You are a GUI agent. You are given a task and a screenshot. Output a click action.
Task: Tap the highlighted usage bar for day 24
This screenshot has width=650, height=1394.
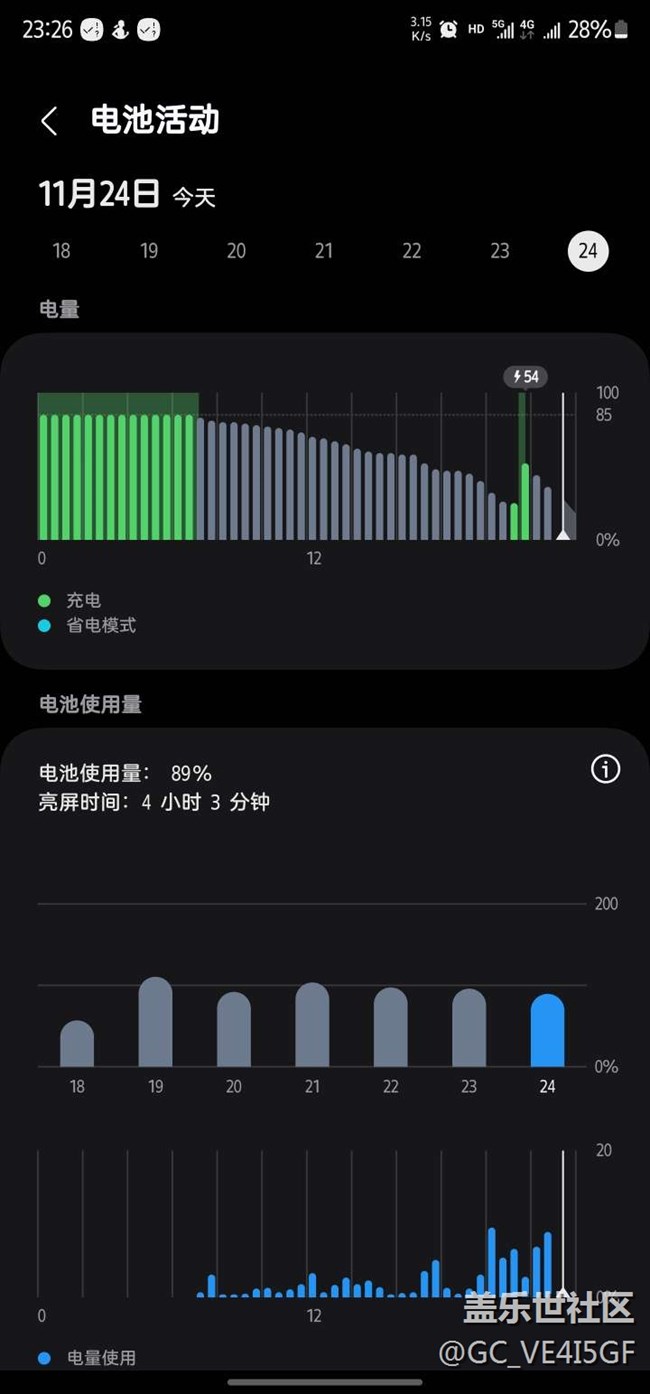[x=547, y=1031]
